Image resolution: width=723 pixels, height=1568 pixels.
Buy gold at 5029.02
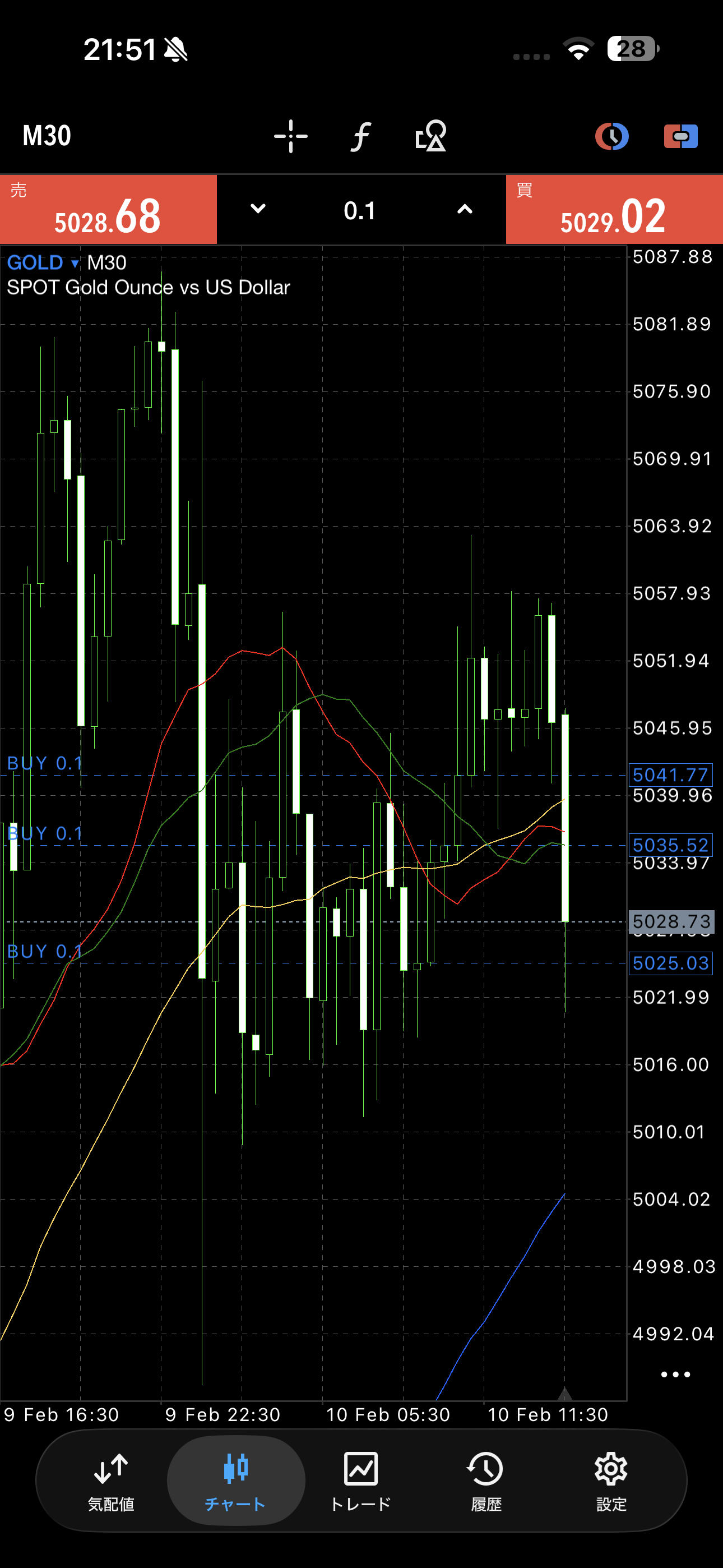click(614, 210)
